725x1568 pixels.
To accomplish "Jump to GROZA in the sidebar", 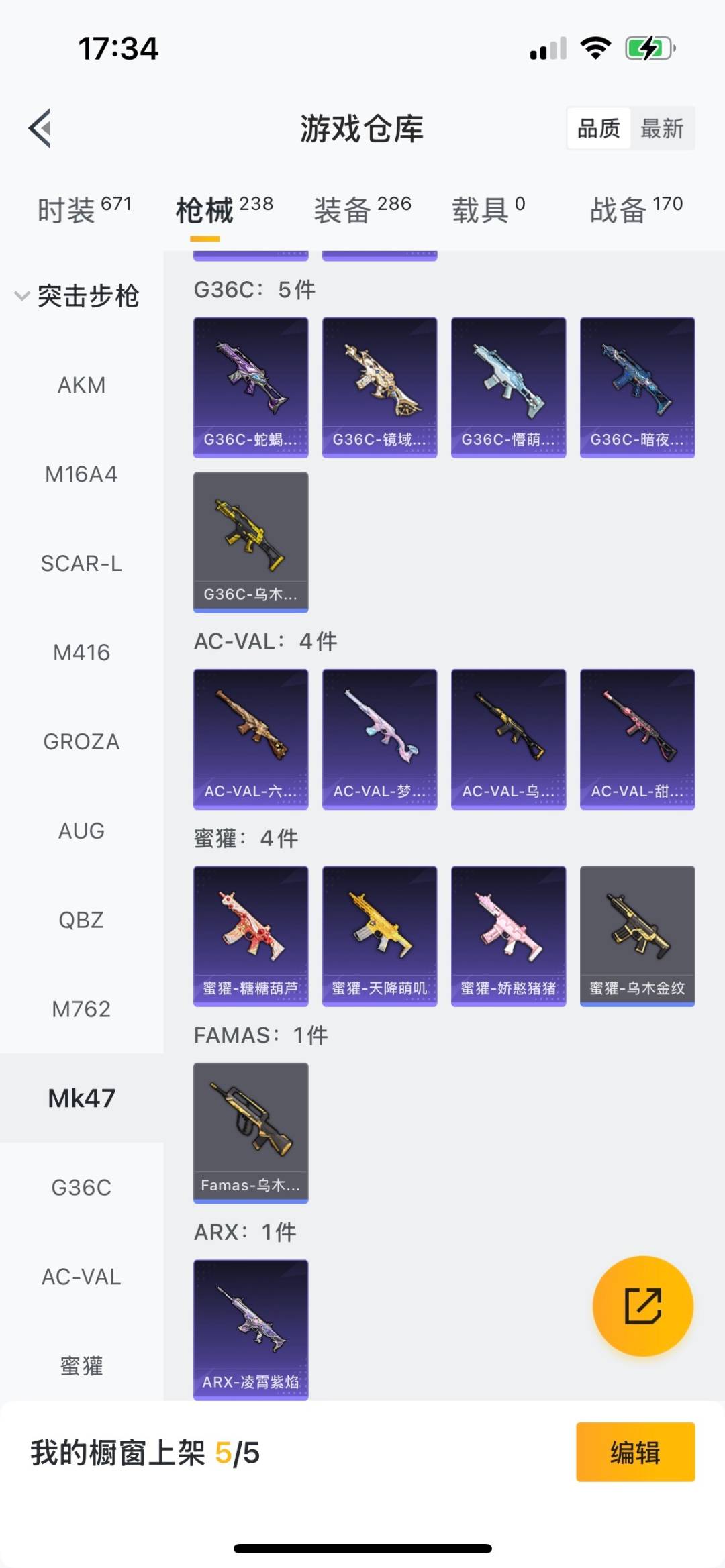I will pos(81,741).
